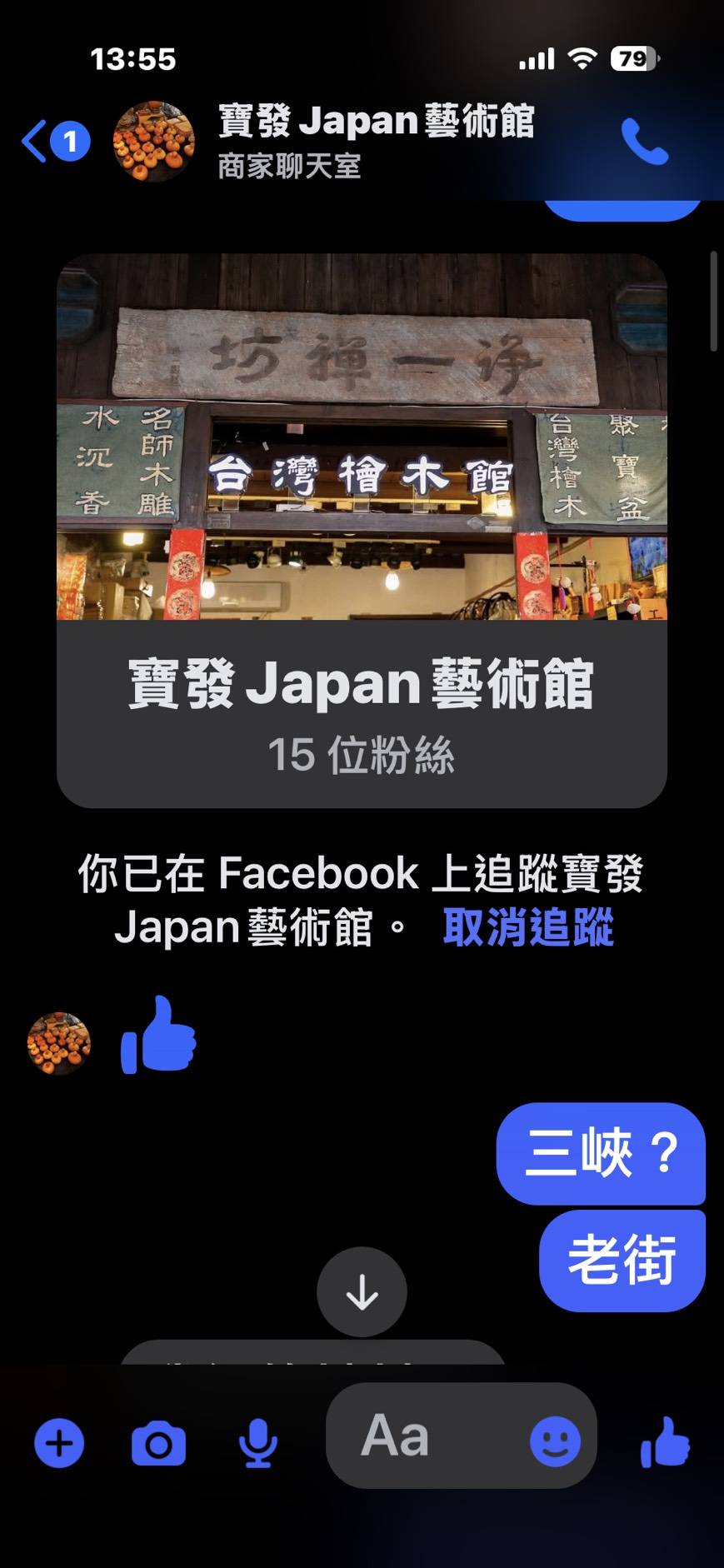Image resolution: width=724 pixels, height=1568 pixels.
Task: Start a voice call with 寶發 Japan 藝術館
Action: click(644, 142)
